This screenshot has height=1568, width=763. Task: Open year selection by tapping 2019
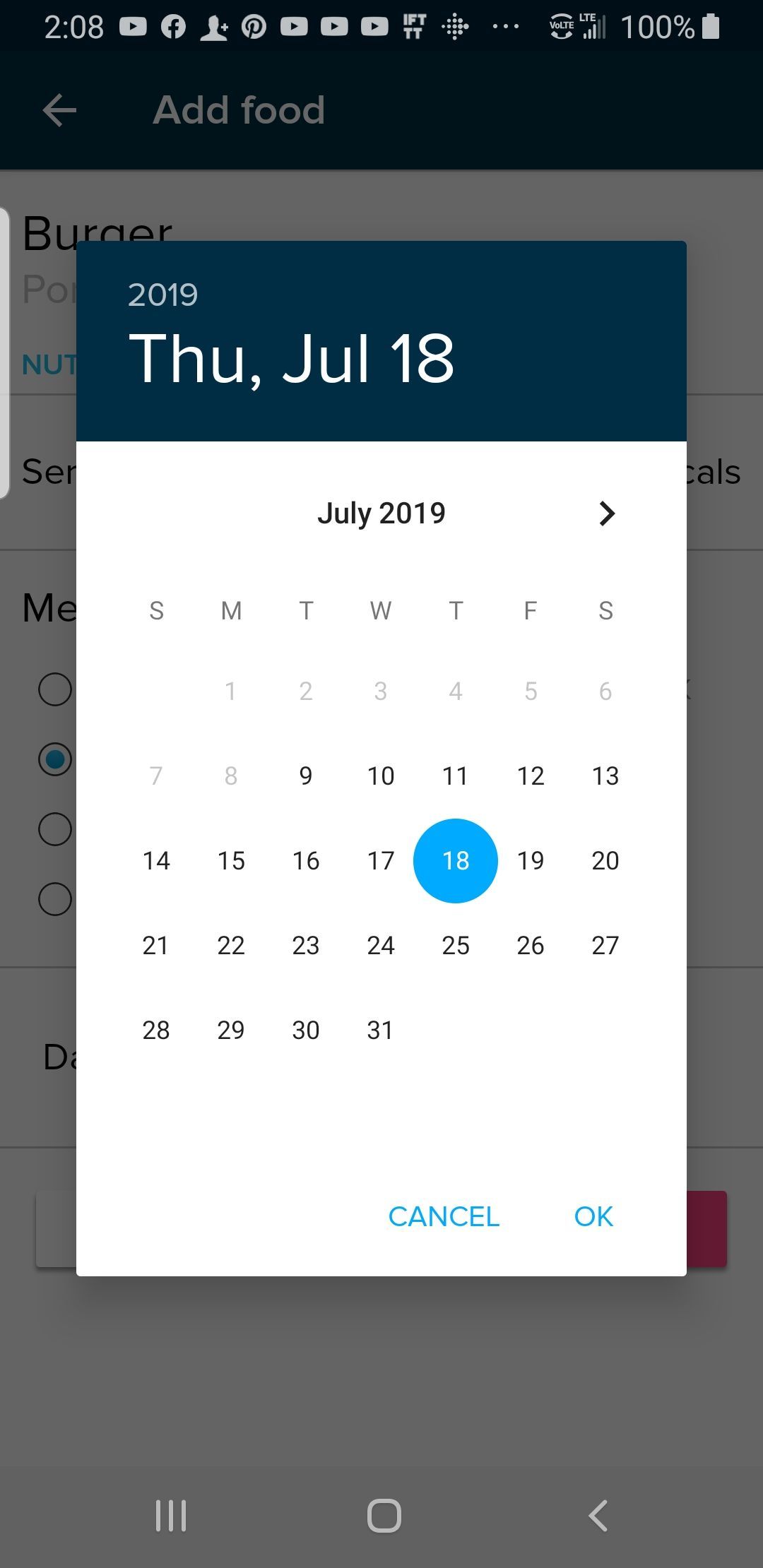[x=163, y=295]
